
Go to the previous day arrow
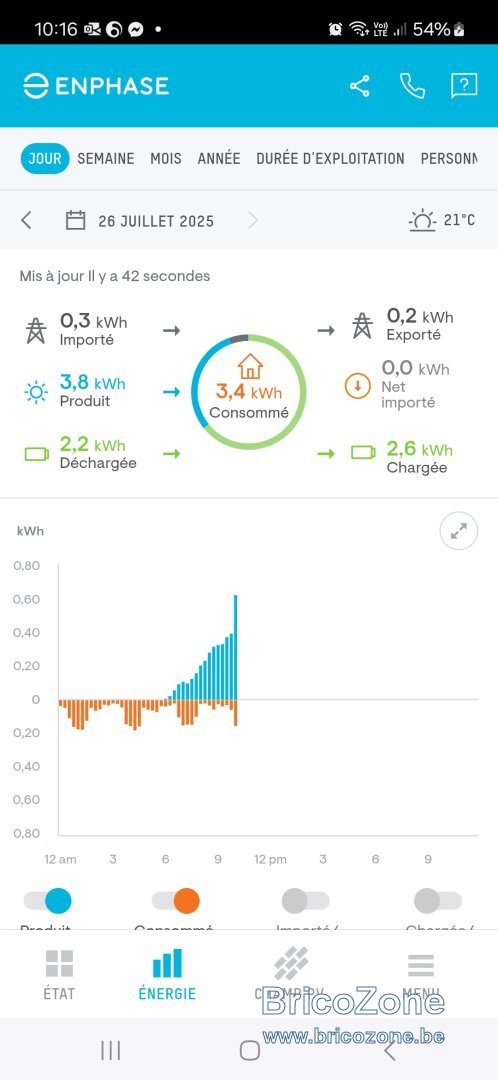point(26,220)
